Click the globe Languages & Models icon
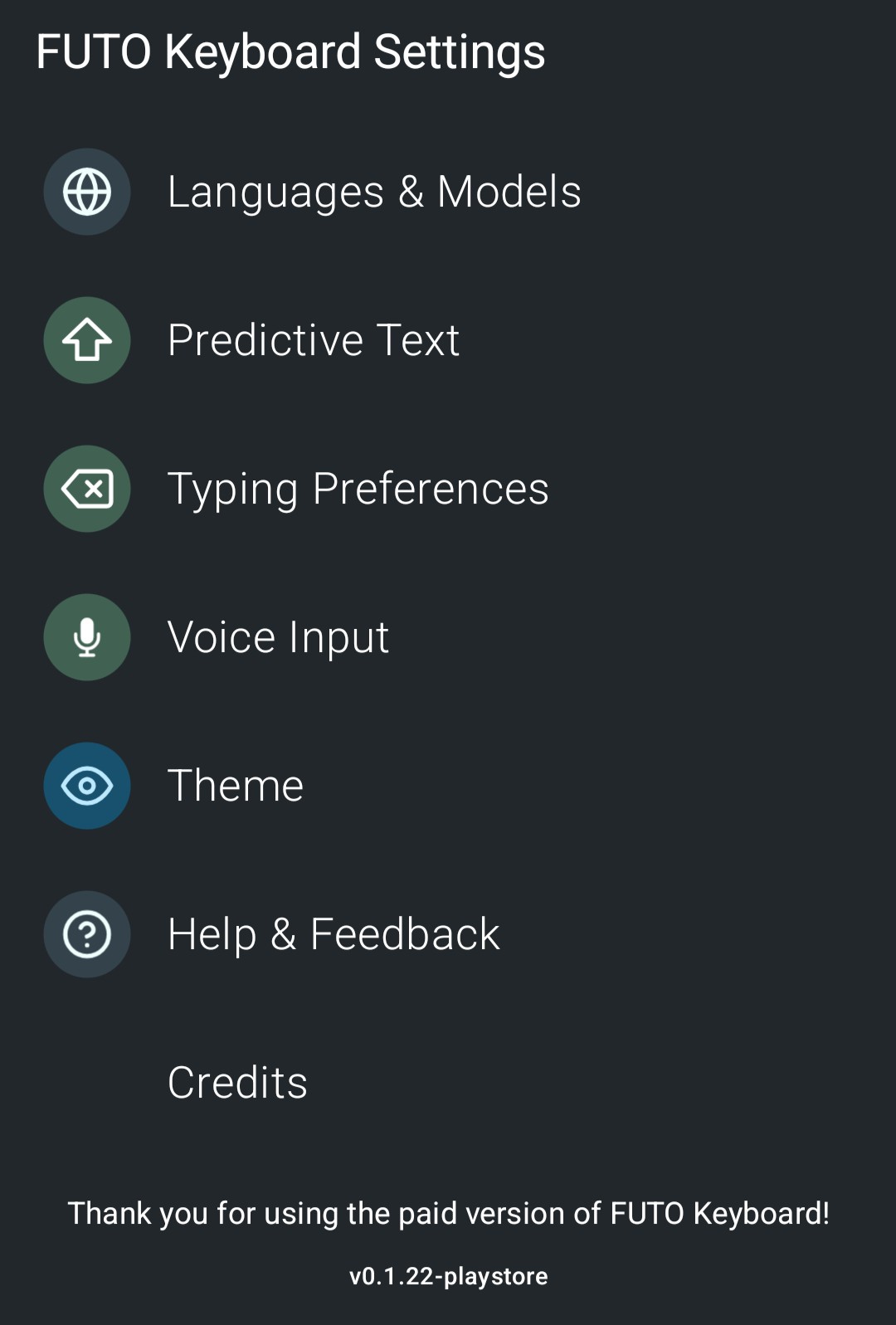This screenshot has height=1325, width=896. [86, 191]
